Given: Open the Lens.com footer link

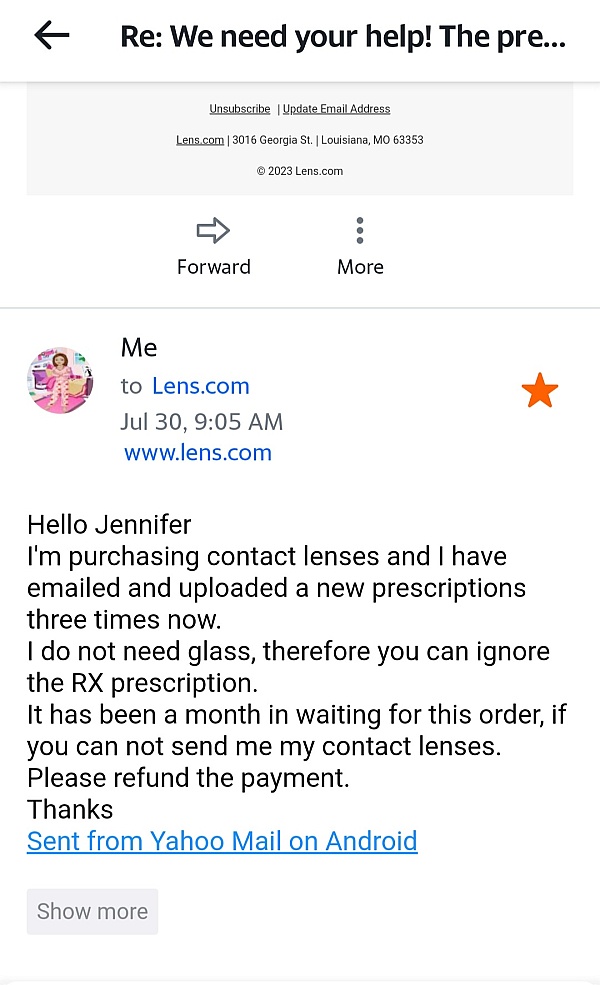Looking at the screenshot, I should point(200,140).
